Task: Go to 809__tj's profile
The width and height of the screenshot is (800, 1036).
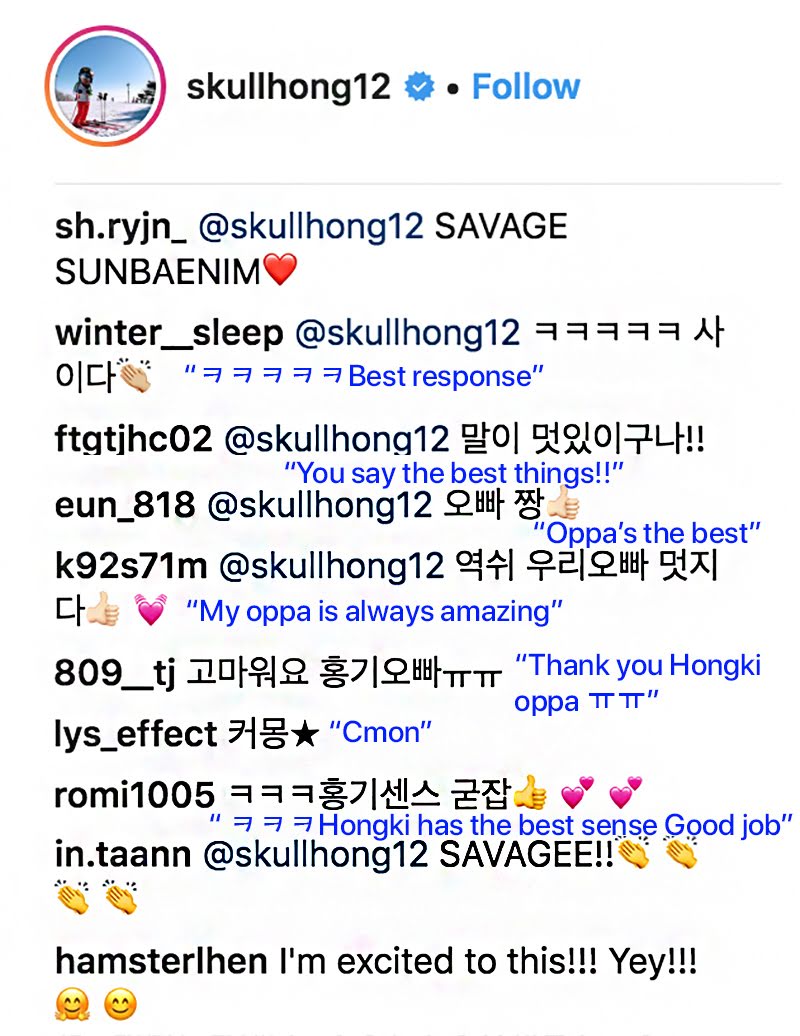Action: 115,675
